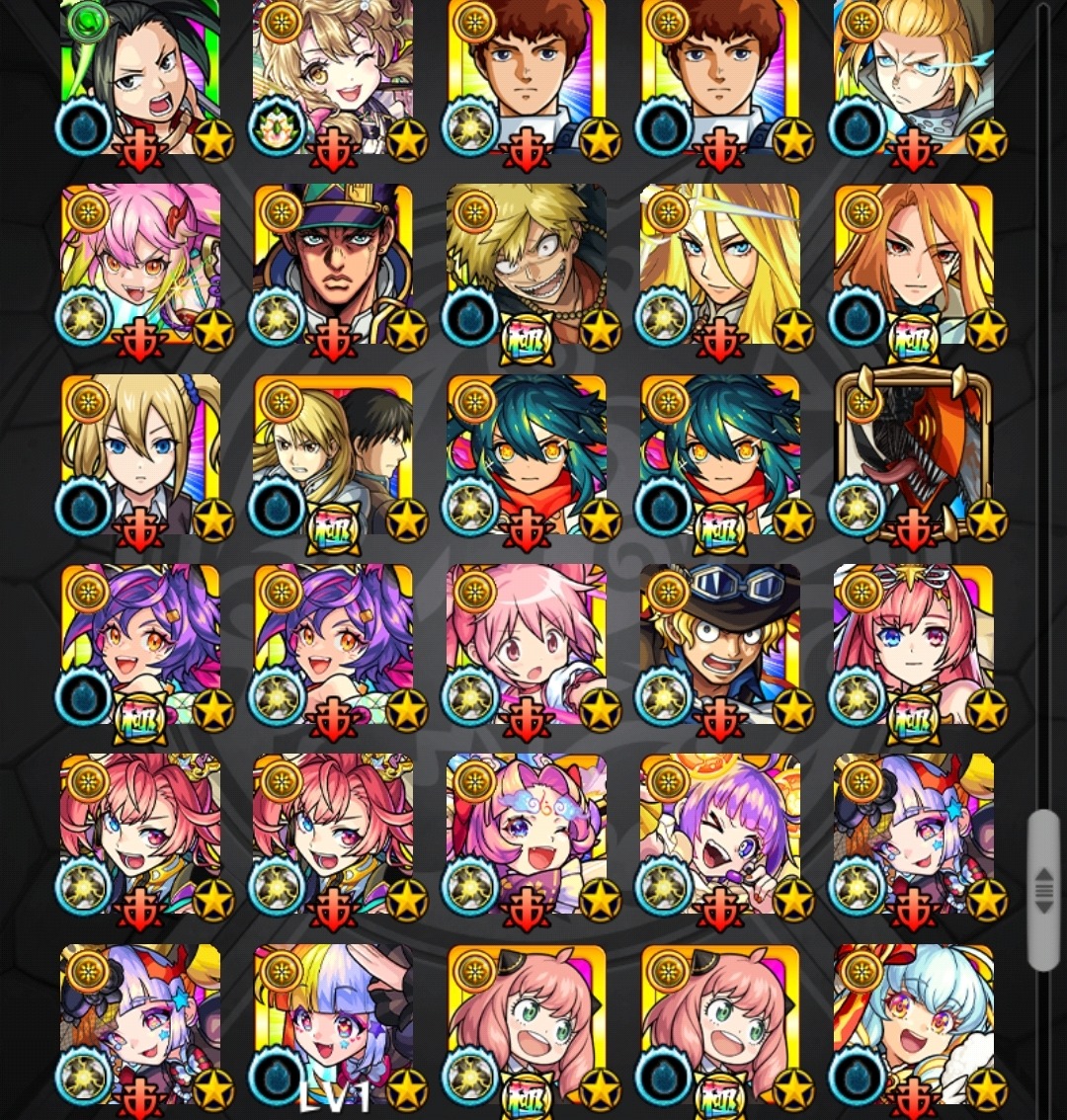This screenshot has height=1120, width=1067.
Task: Tap the scrollbar handle on the right edge
Action: pyautogui.click(x=1043, y=889)
